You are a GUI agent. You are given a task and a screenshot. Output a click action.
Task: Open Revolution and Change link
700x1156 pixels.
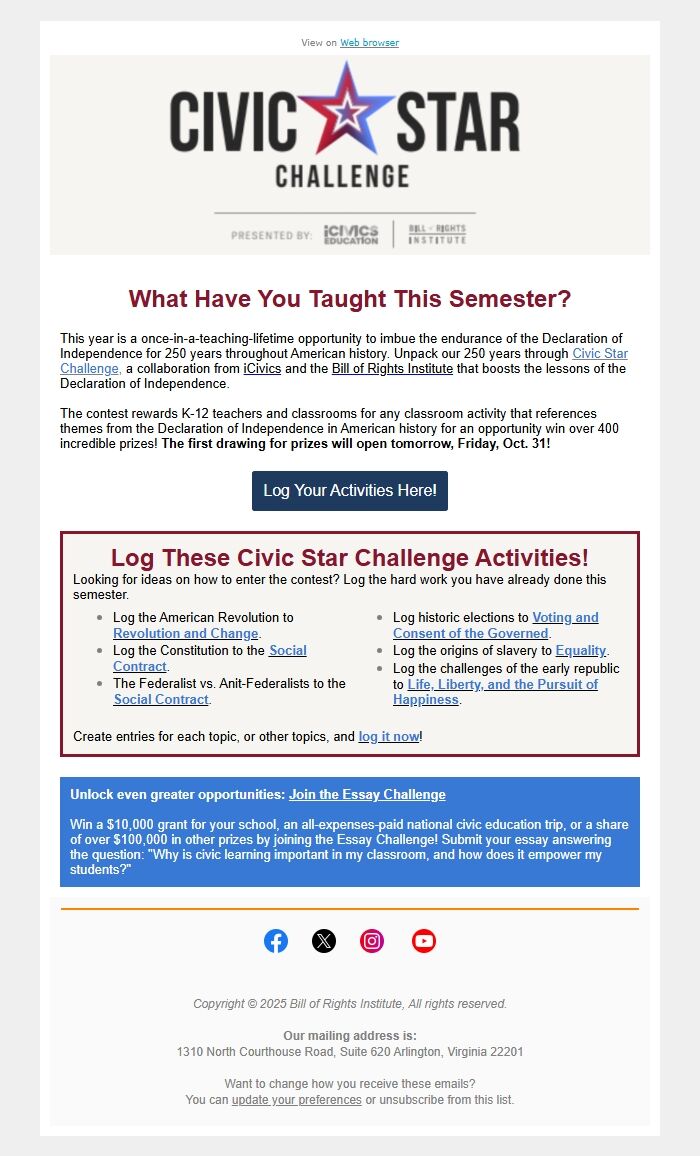186,633
